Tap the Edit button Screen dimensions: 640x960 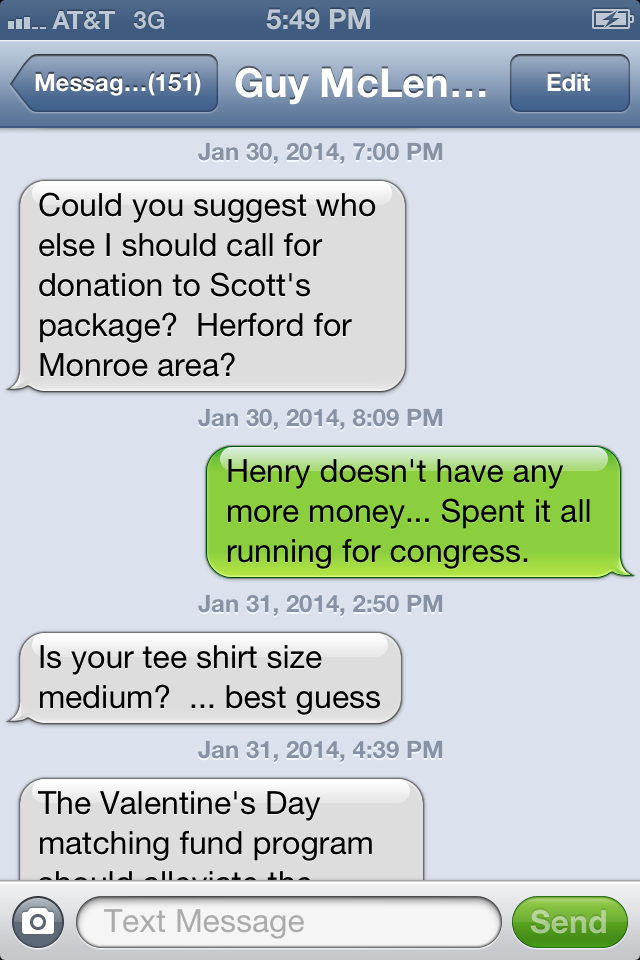[568, 83]
